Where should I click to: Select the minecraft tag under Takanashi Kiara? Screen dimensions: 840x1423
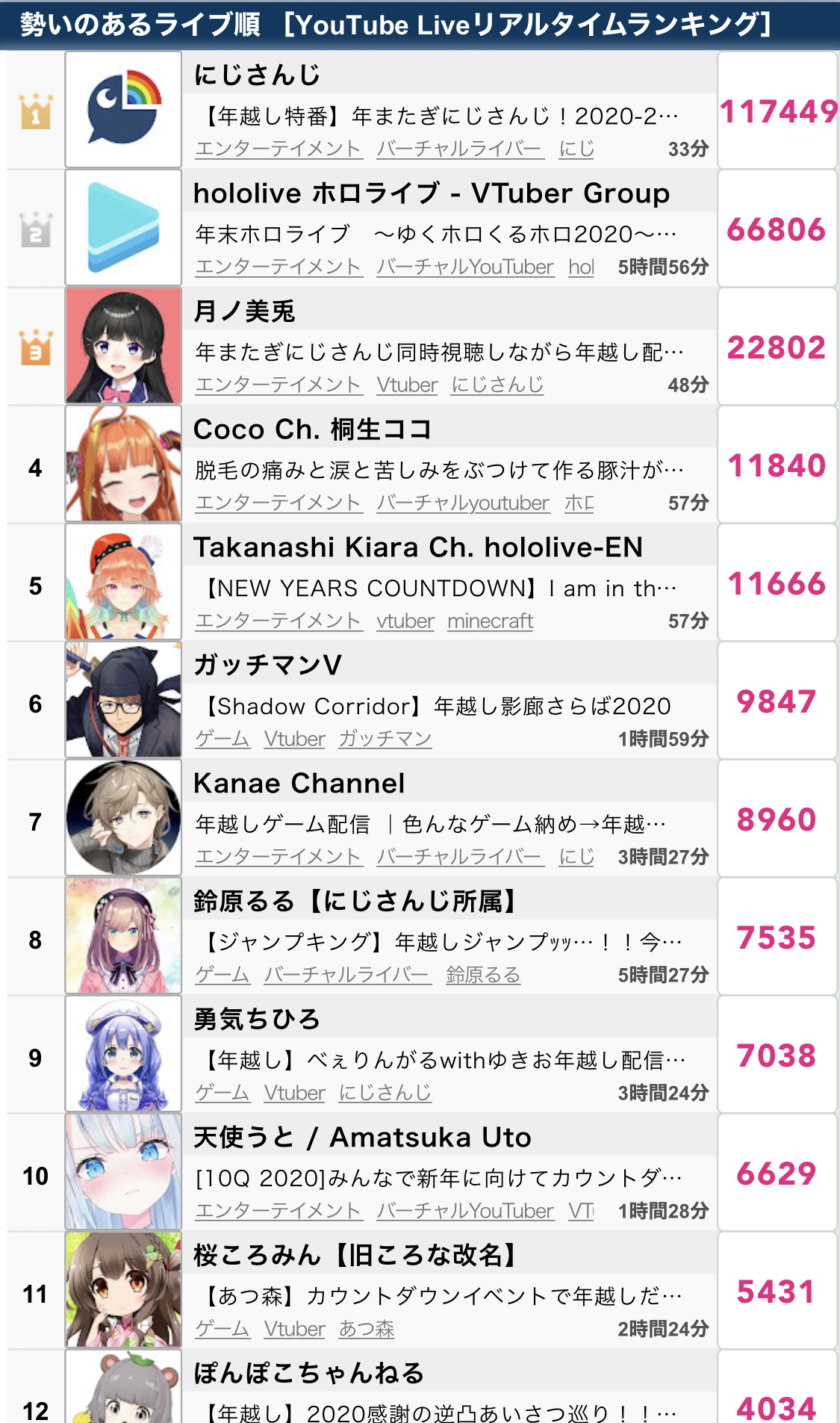coord(490,621)
